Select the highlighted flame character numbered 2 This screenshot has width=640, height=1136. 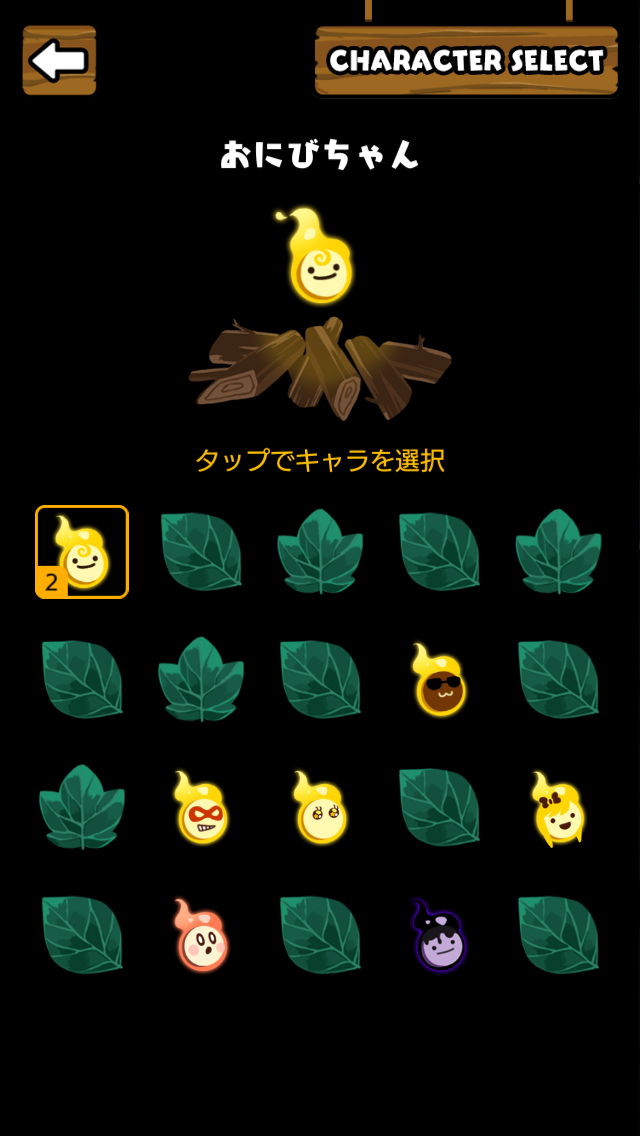click(82, 552)
